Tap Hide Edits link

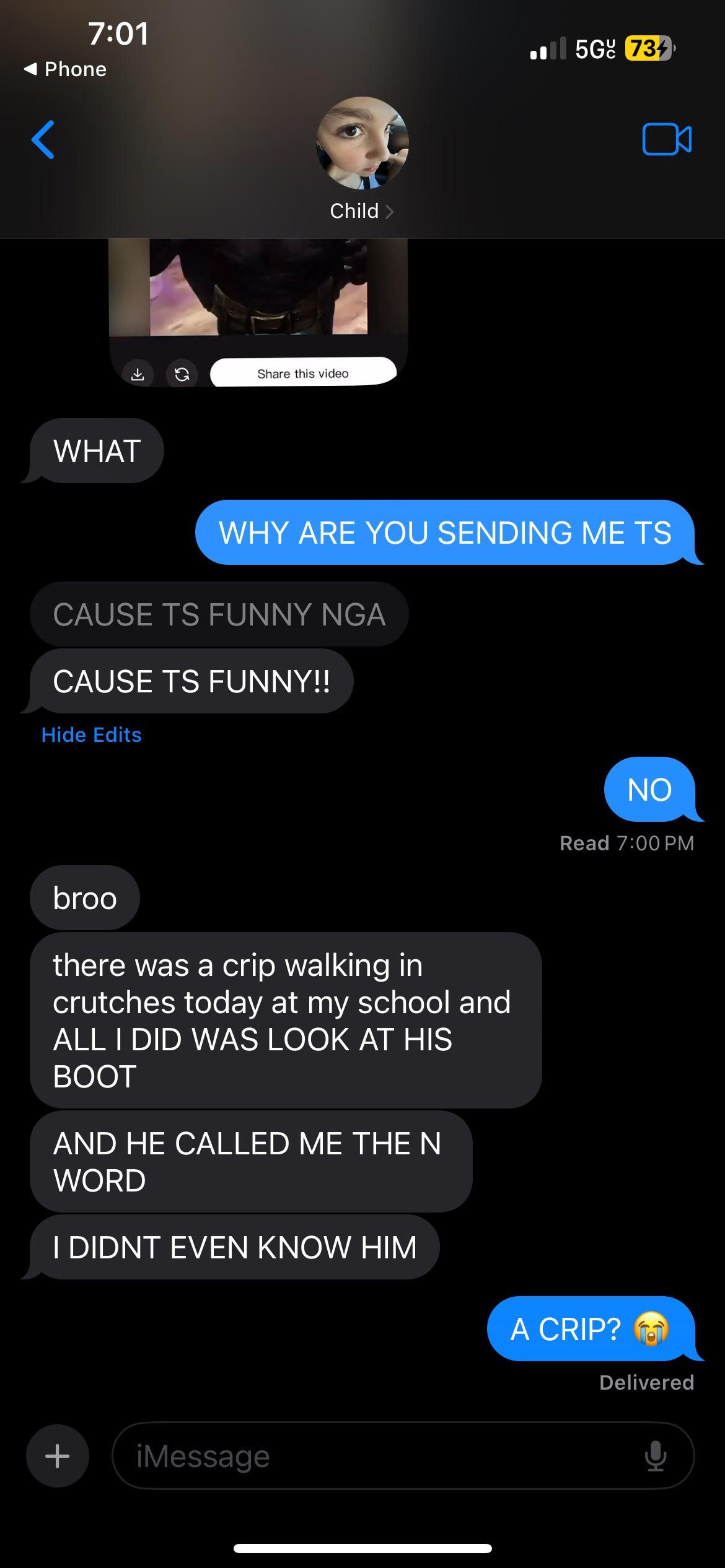click(x=91, y=735)
